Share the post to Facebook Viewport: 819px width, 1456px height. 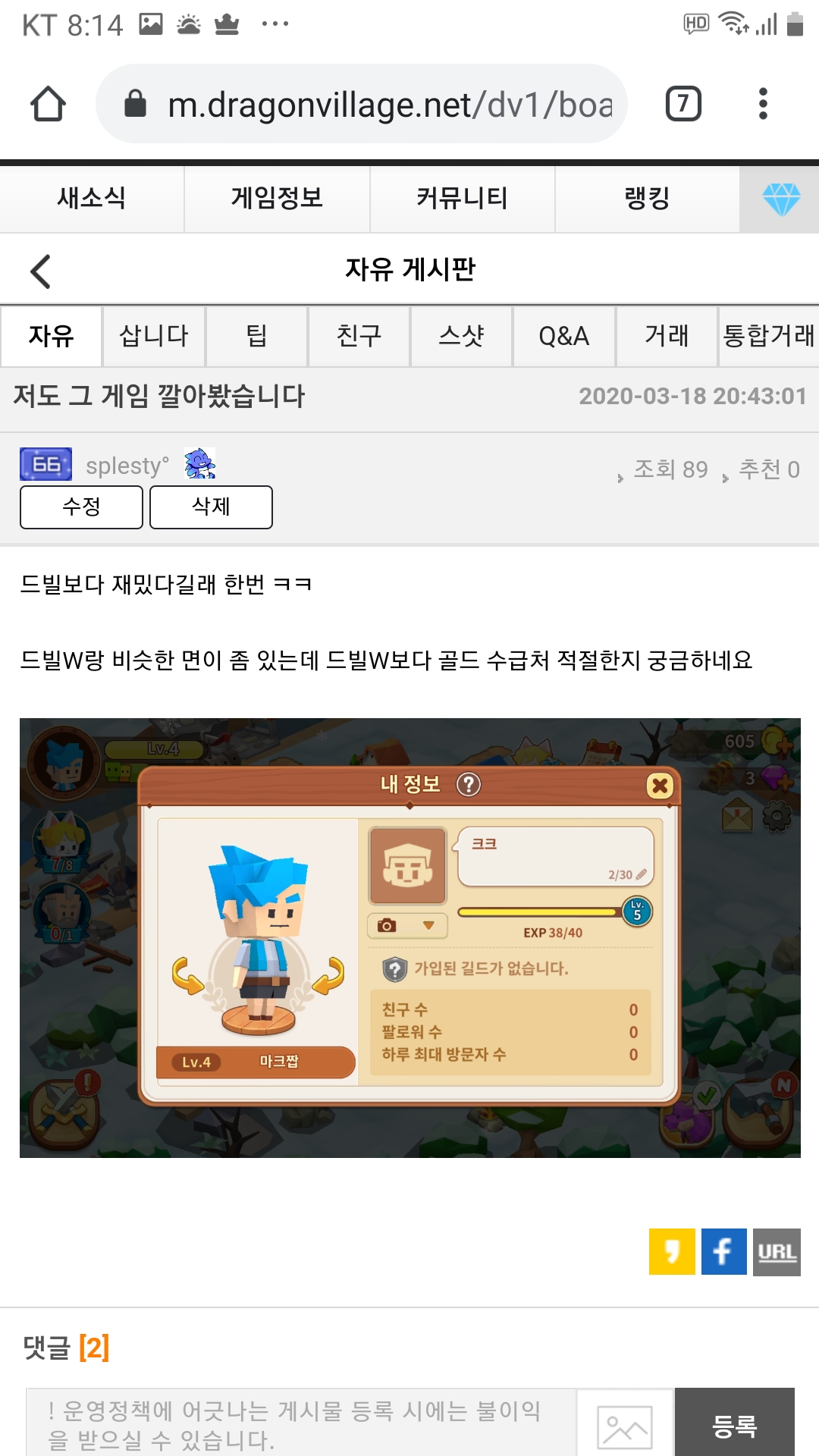coord(724,1251)
